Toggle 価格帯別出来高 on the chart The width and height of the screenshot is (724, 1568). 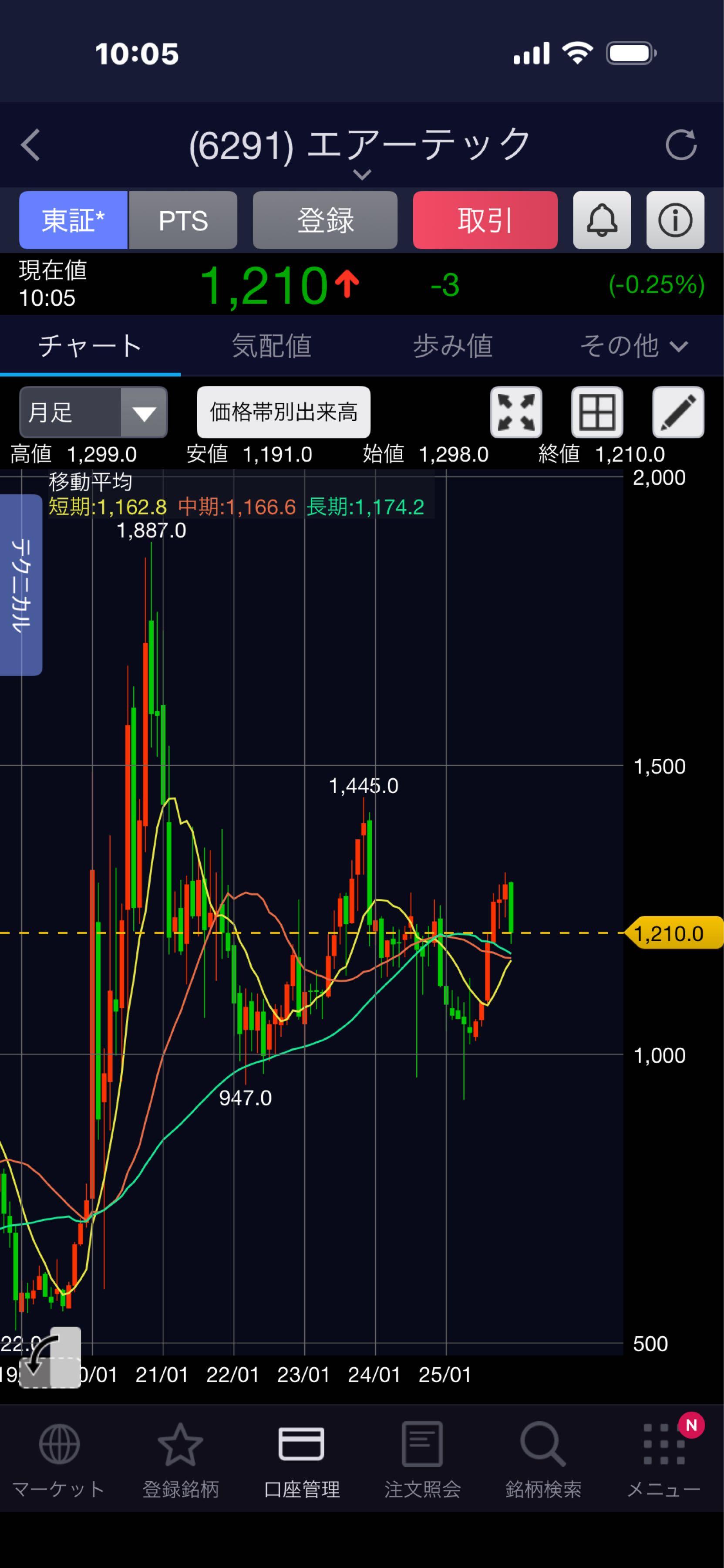283,412
